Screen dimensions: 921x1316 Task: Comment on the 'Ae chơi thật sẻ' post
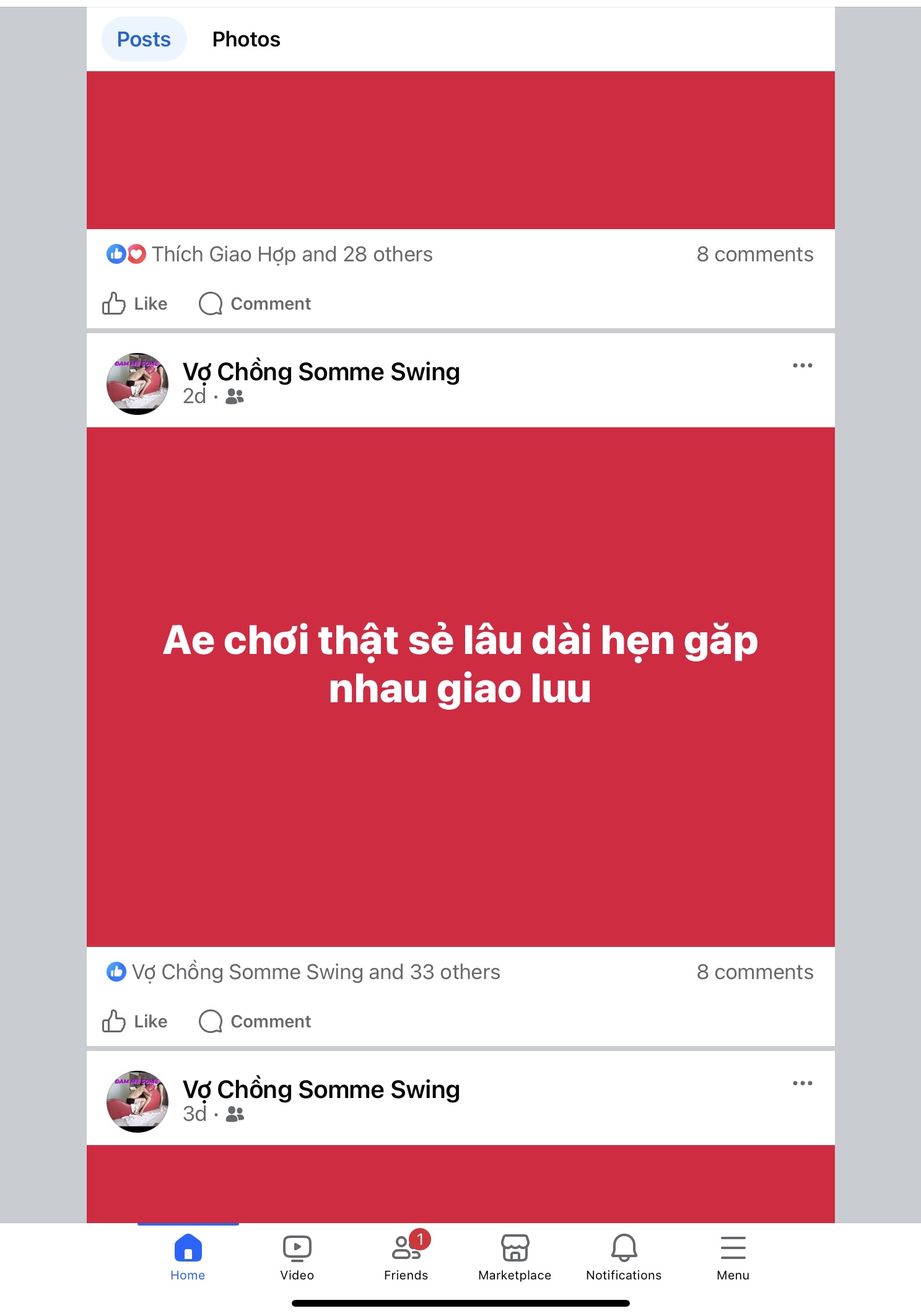[x=255, y=1021]
